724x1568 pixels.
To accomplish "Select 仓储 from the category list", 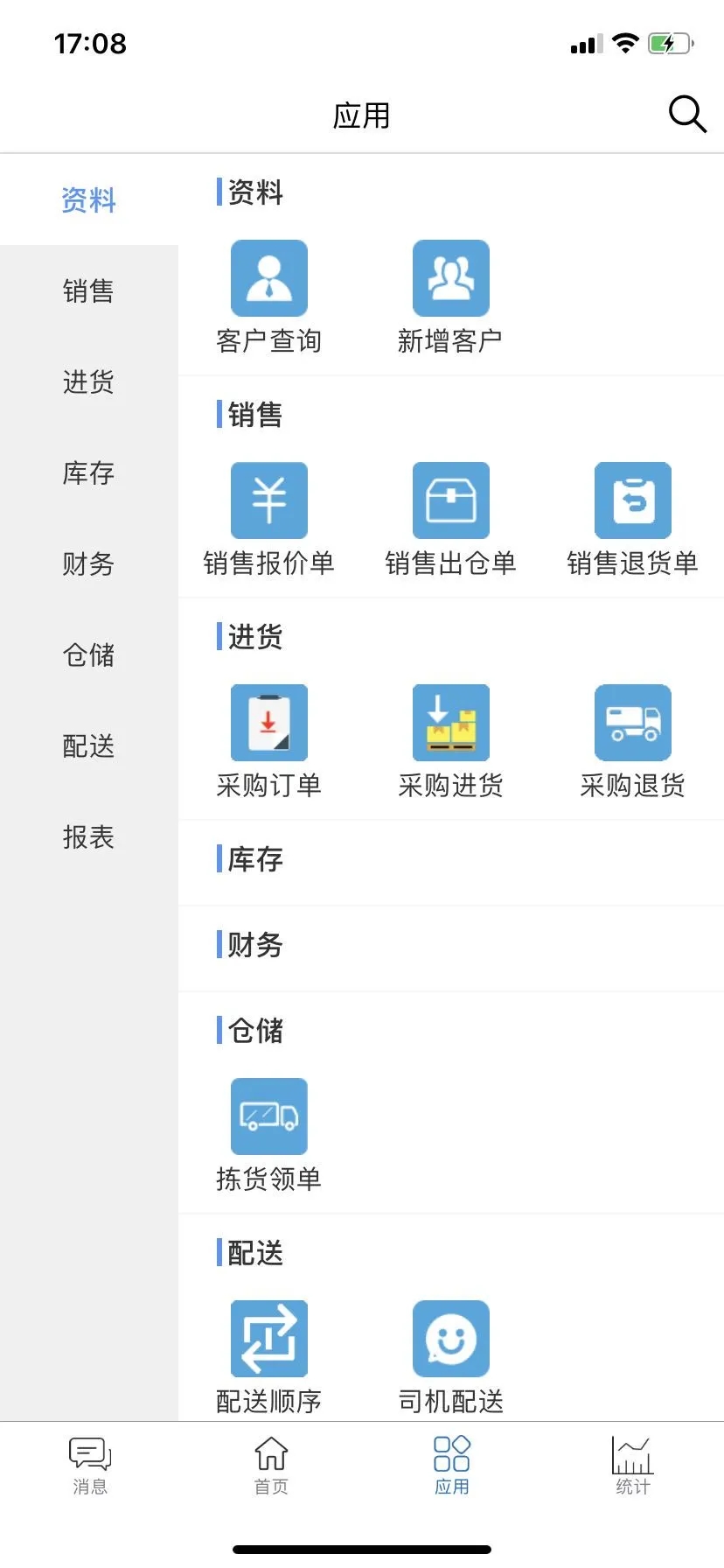I will pyautogui.click(x=88, y=655).
